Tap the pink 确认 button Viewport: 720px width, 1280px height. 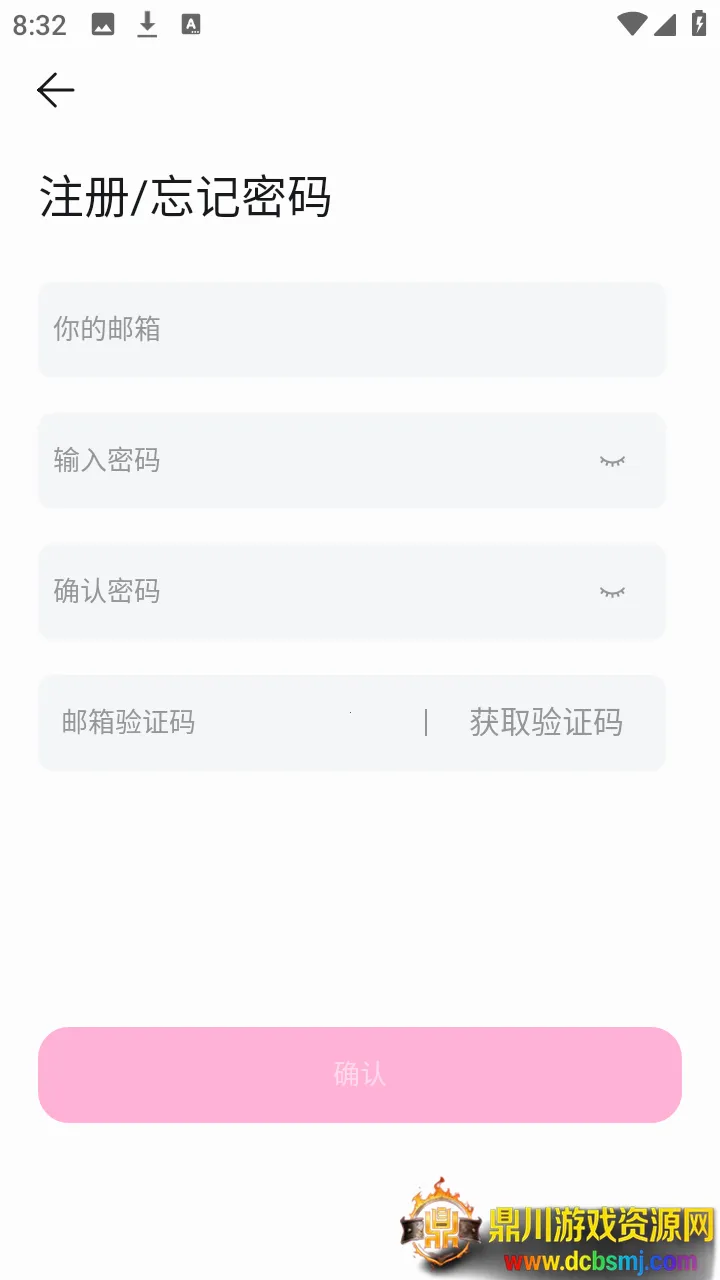click(360, 1074)
